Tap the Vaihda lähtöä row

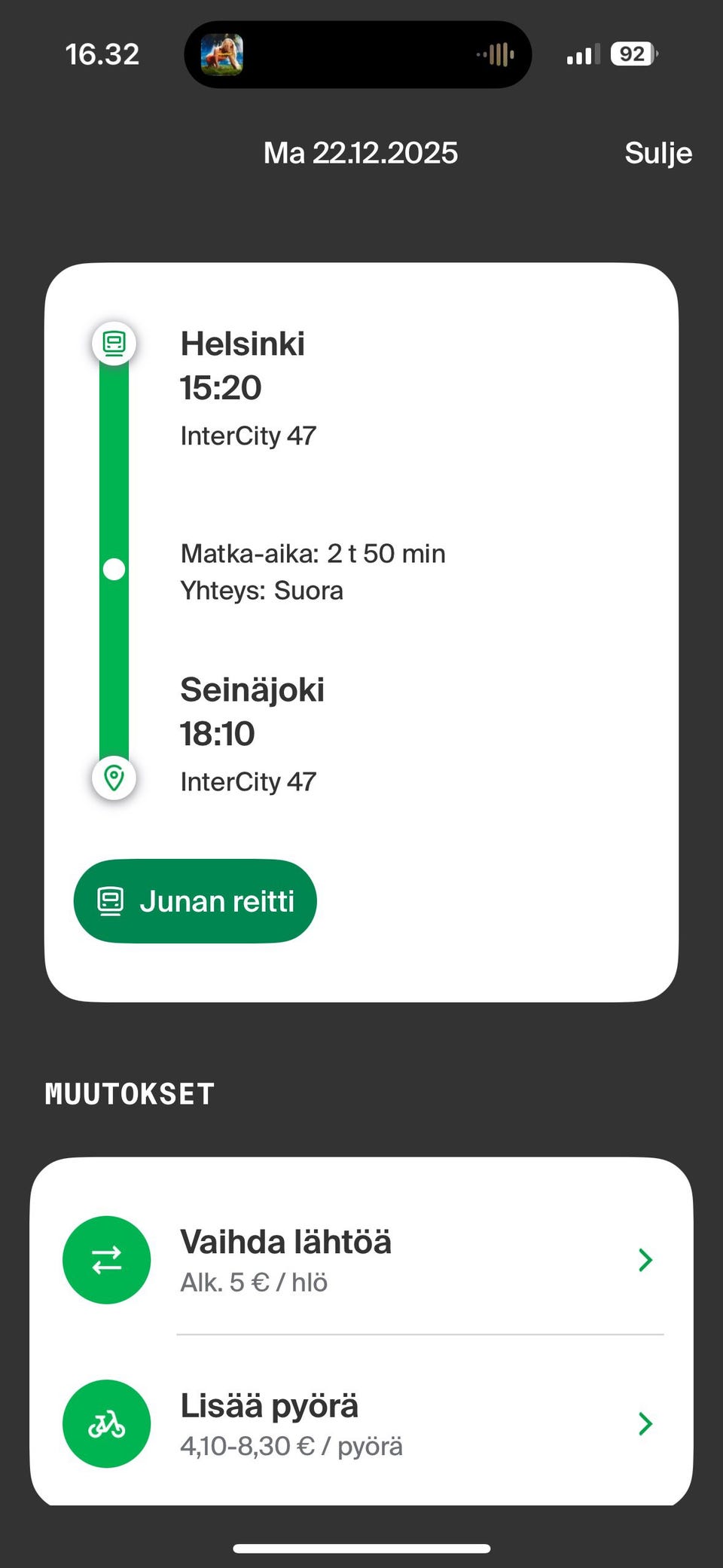361,1259
